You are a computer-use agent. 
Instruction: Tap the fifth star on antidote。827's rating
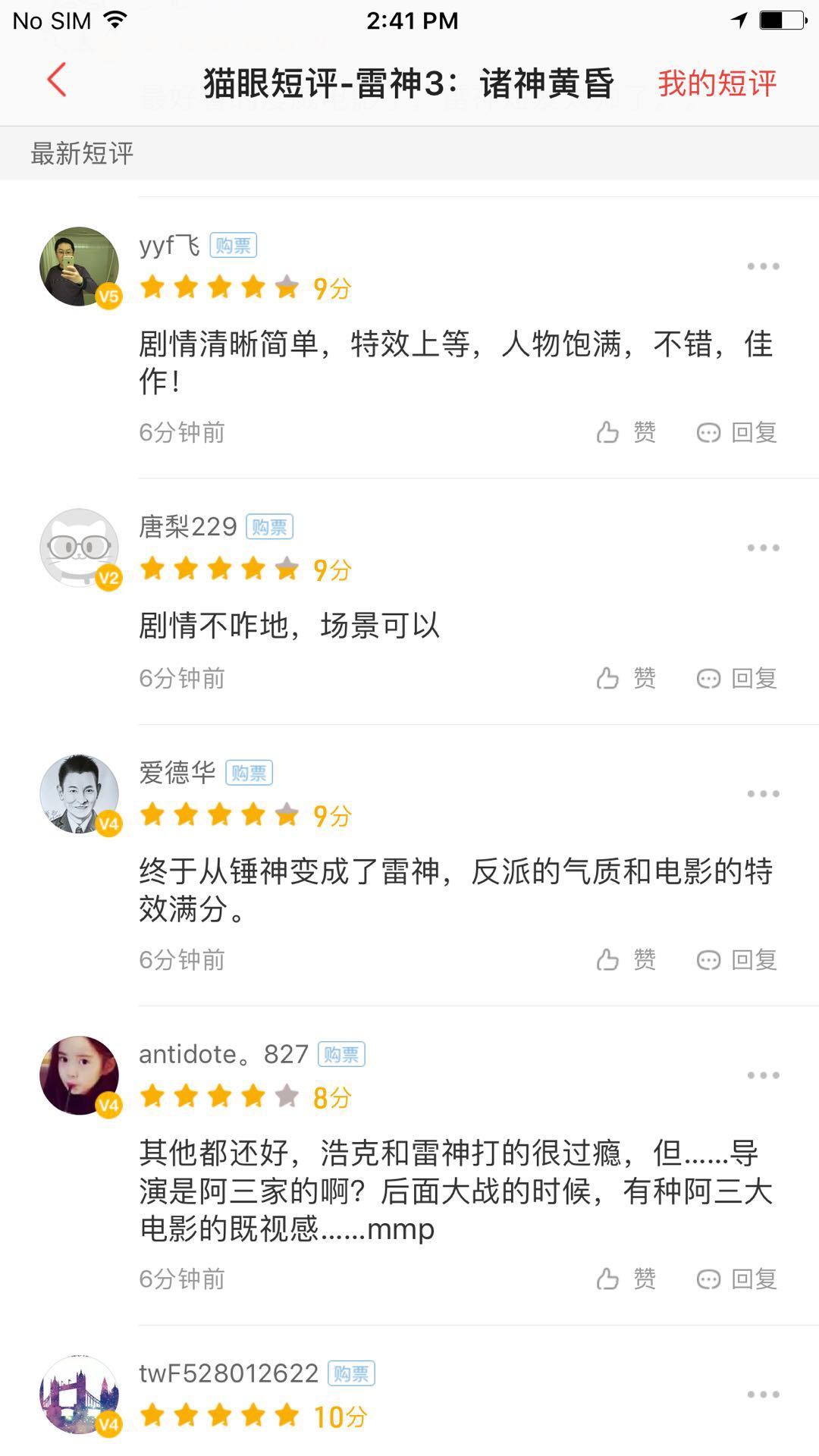pos(288,1094)
